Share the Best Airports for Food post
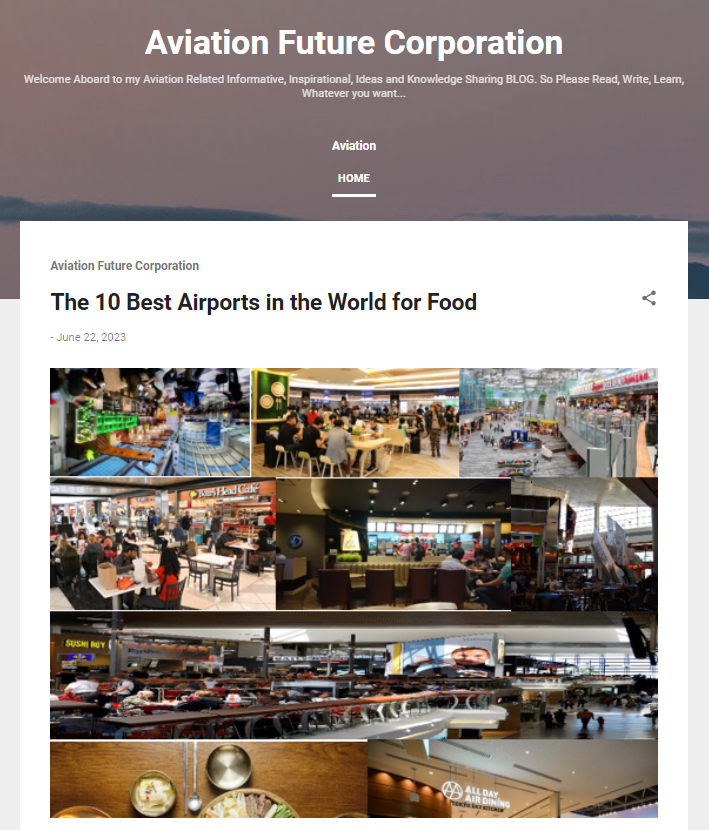 [649, 298]
